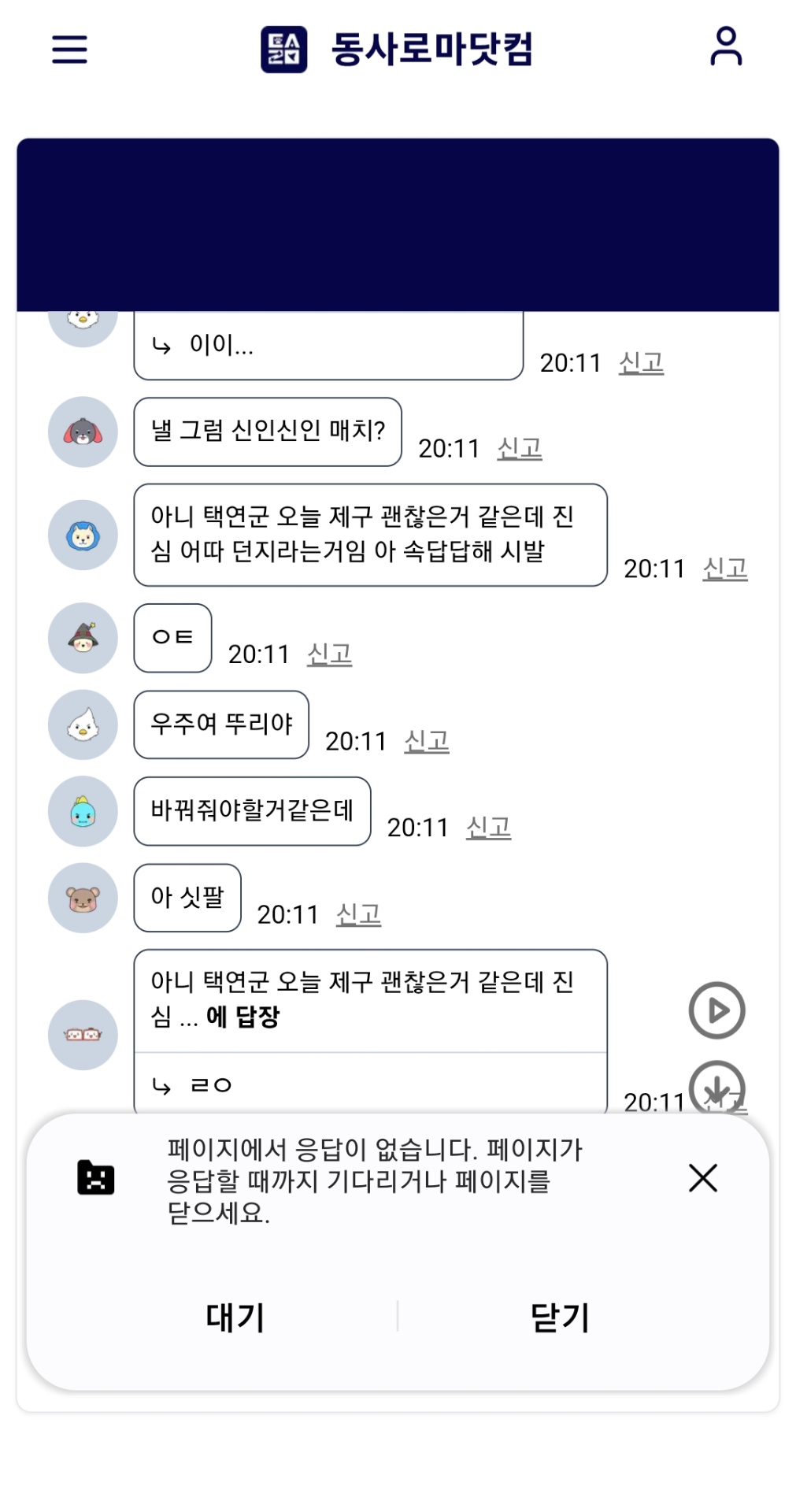Report the message '낼 그럼 신인신인 매치?'
Viewport: 796px width, 1512px height.
coord(520,449)
